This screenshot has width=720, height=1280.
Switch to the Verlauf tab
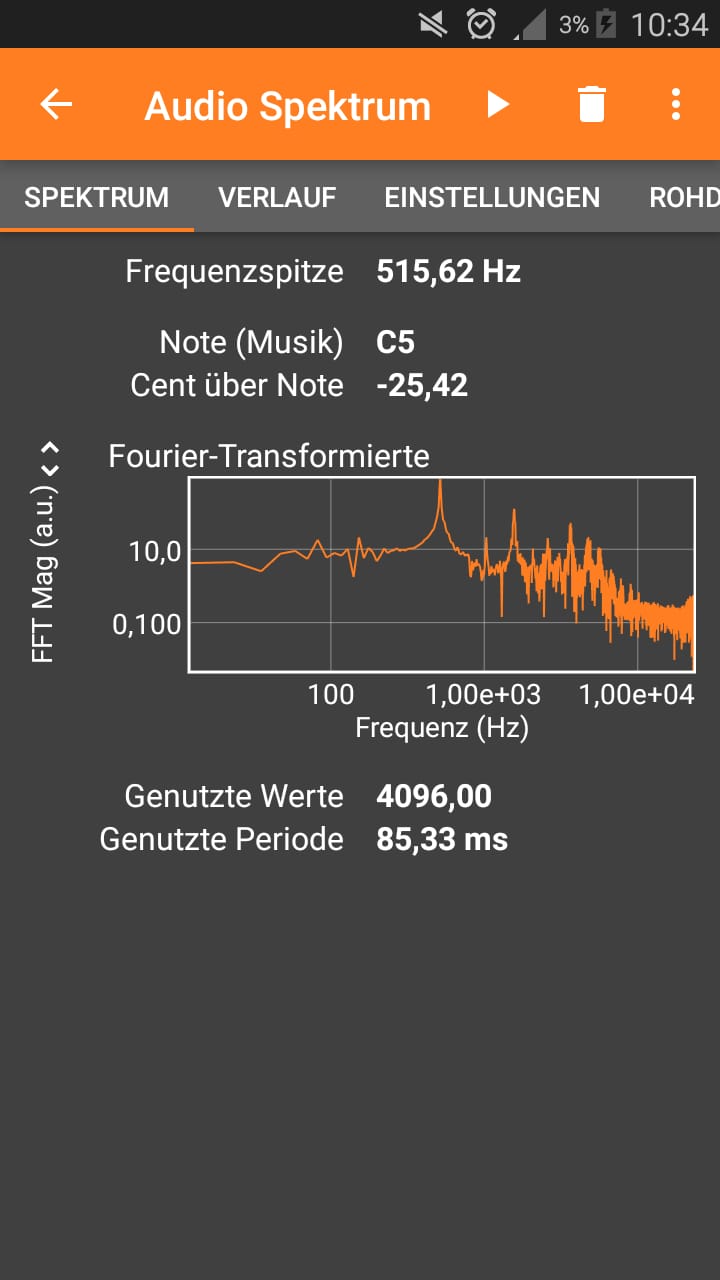[x=277, y=197]
